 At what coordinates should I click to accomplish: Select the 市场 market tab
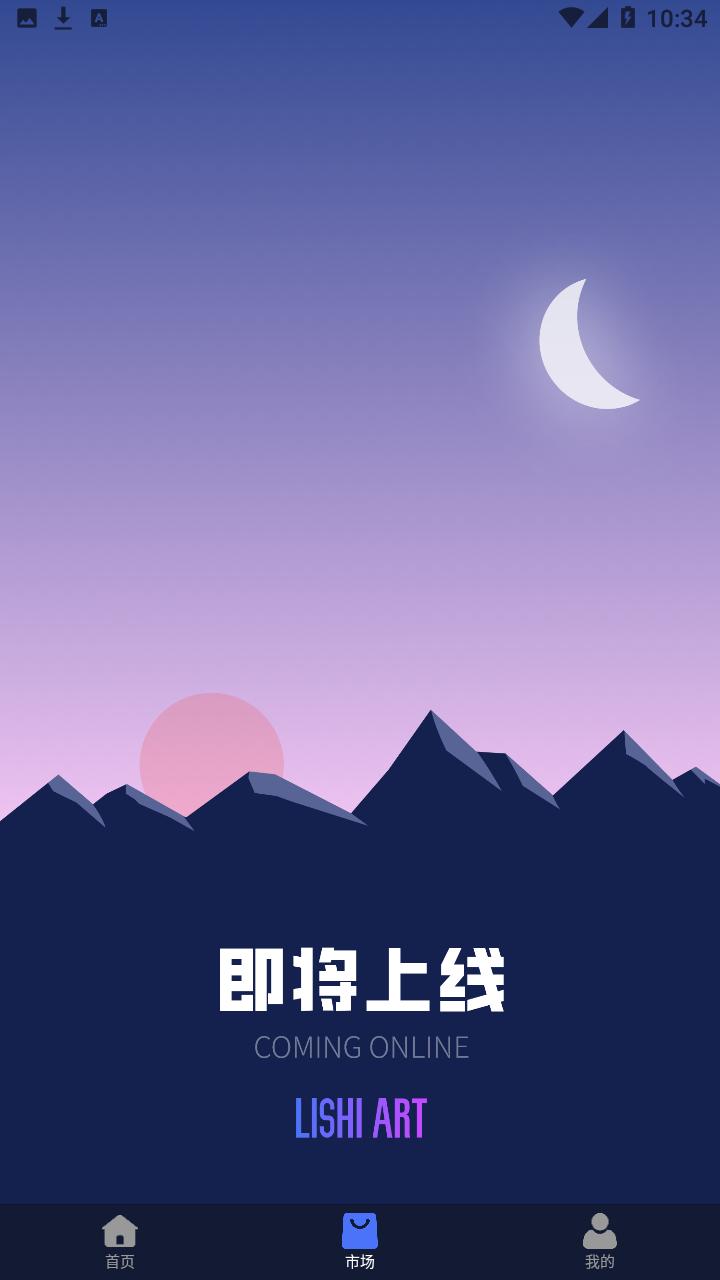pyautogui.click(x=360, y=1241)
